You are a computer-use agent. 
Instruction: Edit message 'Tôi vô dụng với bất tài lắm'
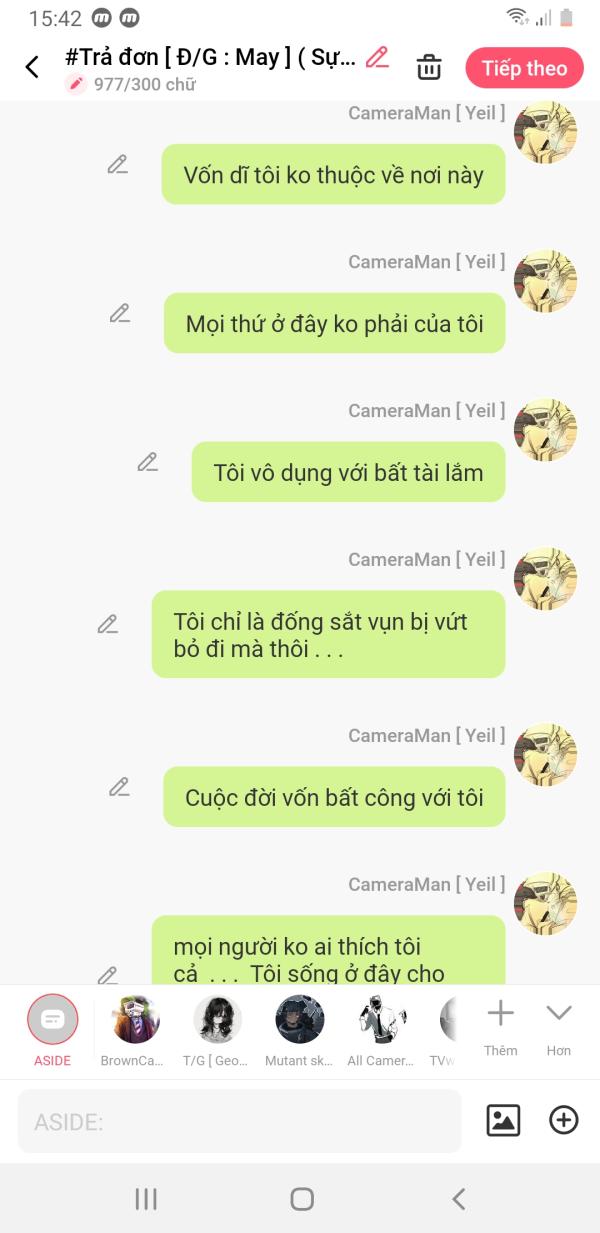[148, 461]
